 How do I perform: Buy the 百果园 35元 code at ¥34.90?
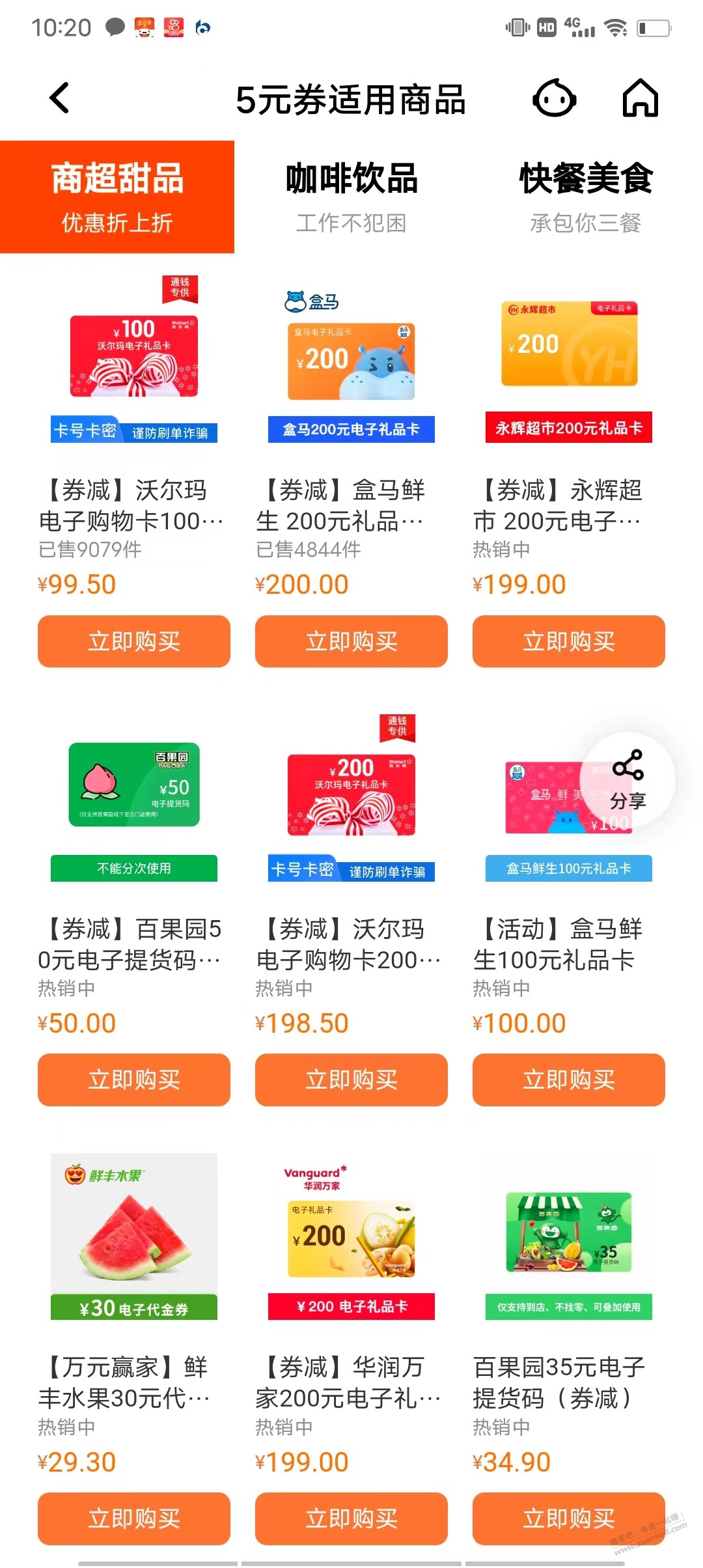(x=569, y=1519)
